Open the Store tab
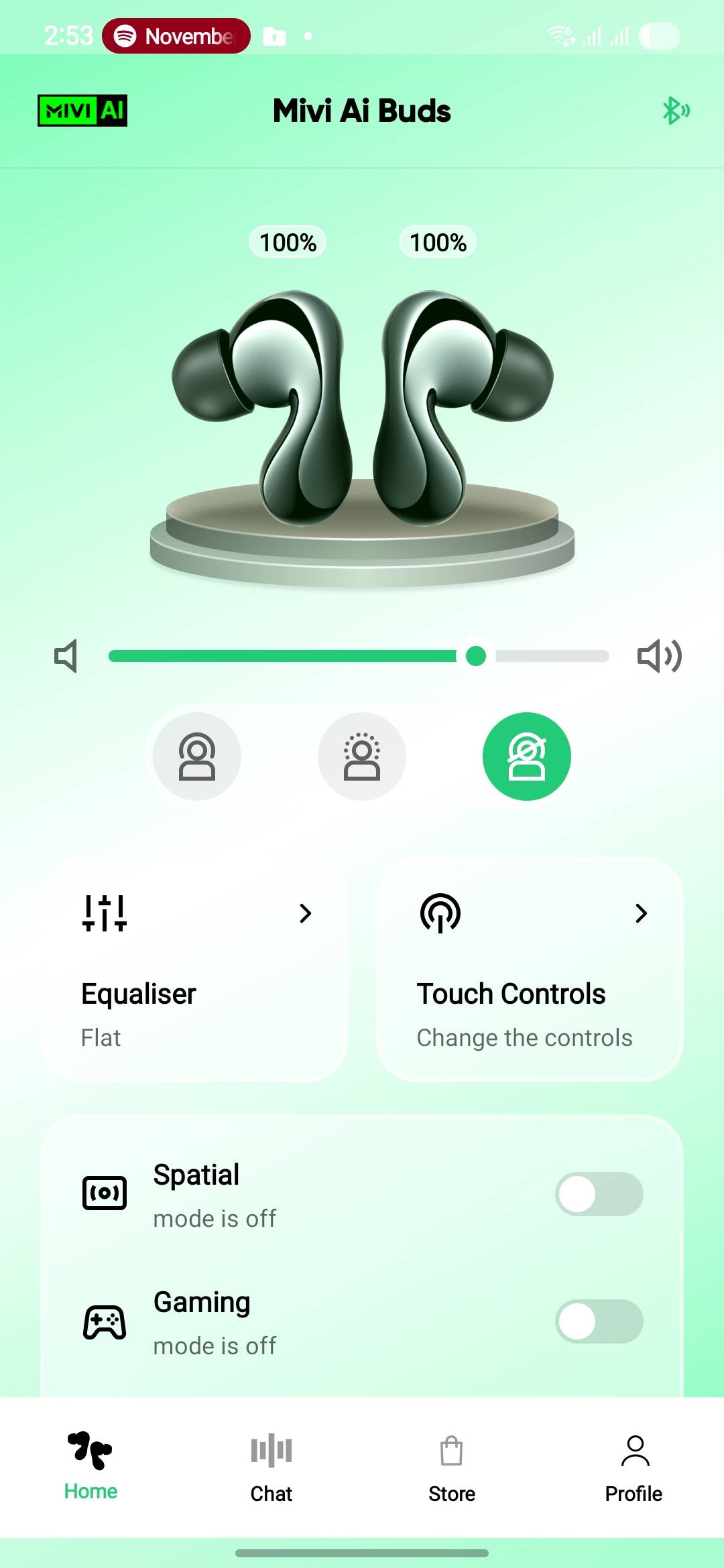The width and height of the screenshot is (724, 1568). coord(452,1467)
